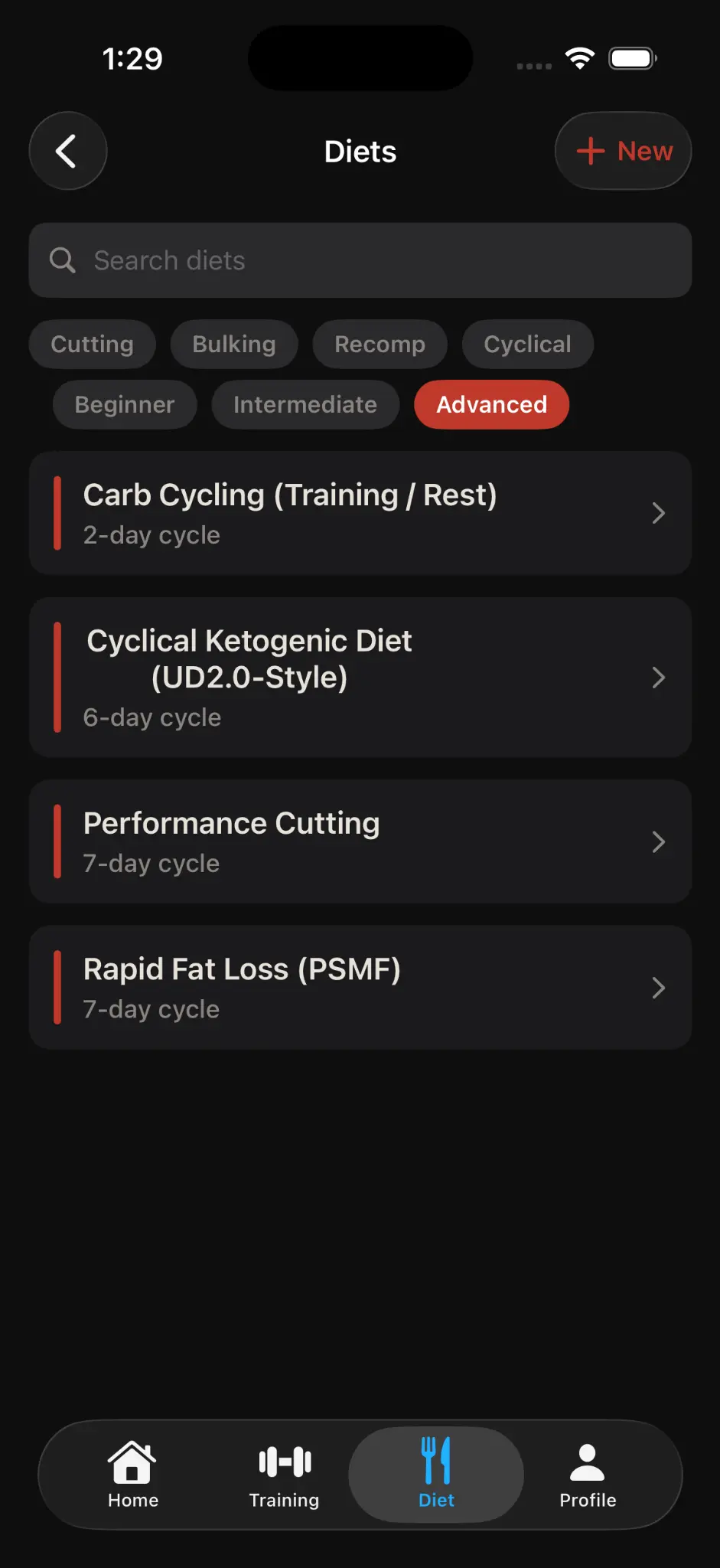Click the magnifying glass search icon
This screenshot has height=1568, width=720.
[x=62, y=260]
